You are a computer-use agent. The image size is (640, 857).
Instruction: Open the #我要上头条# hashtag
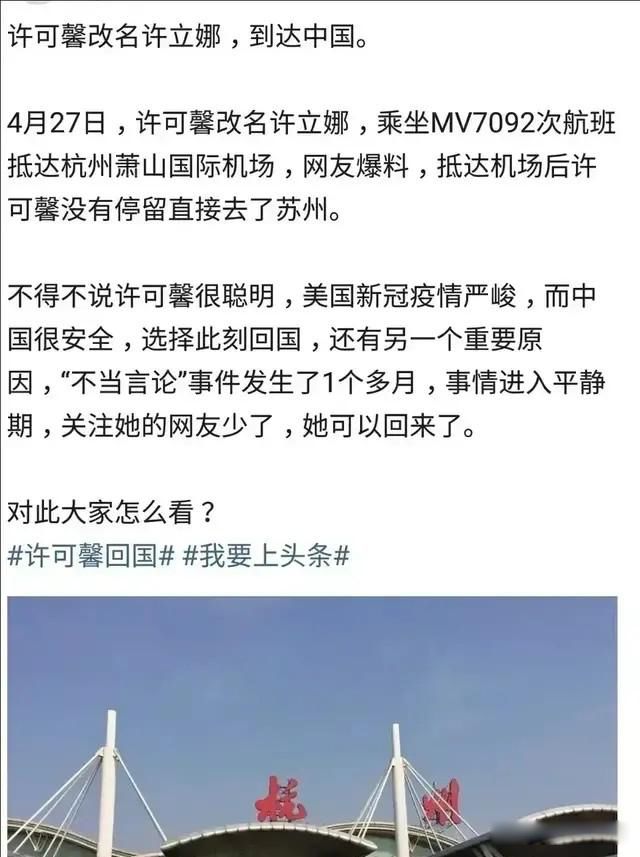(266, 556)
